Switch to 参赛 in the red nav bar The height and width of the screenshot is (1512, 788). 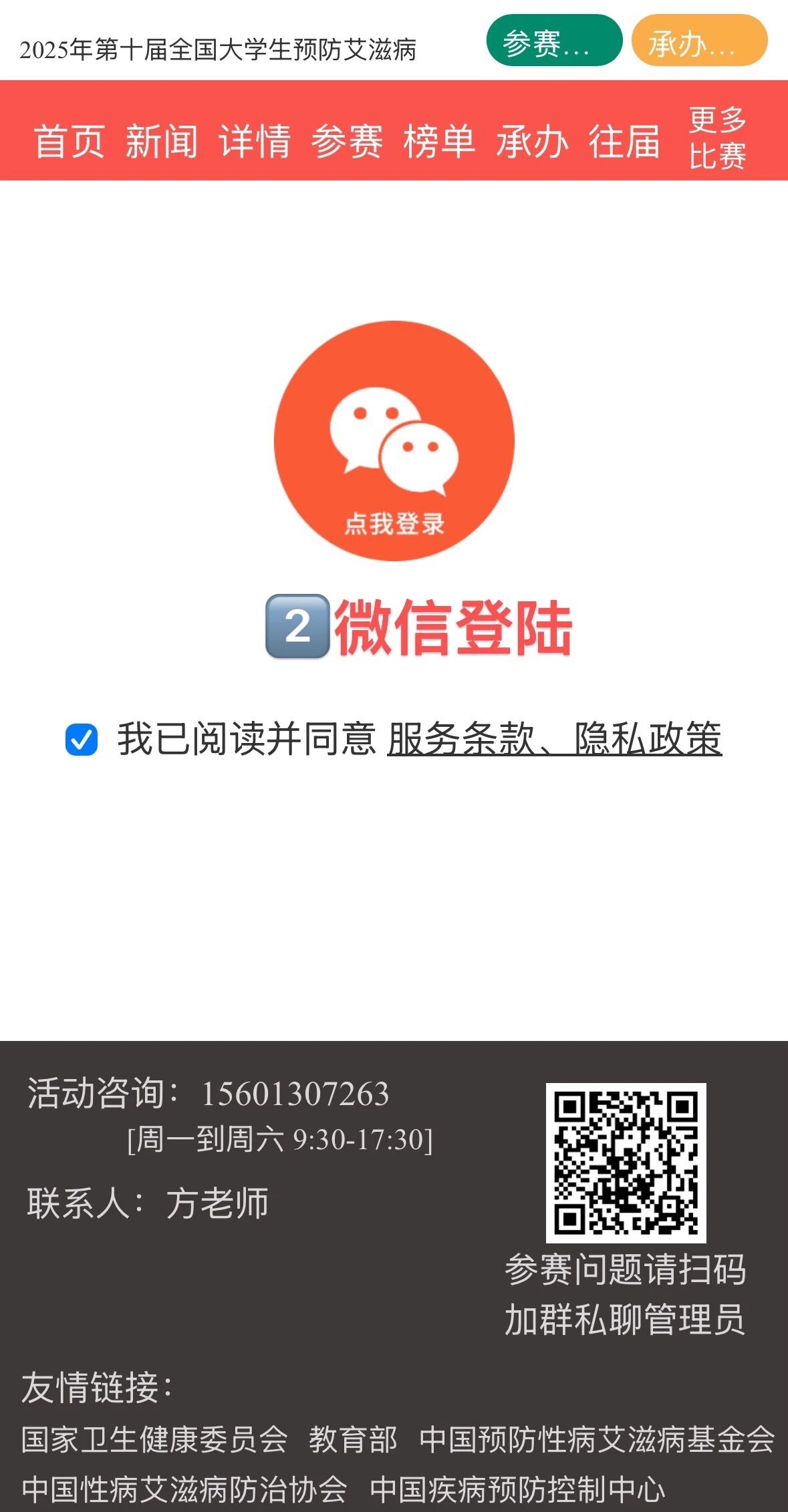coord(347,142)
